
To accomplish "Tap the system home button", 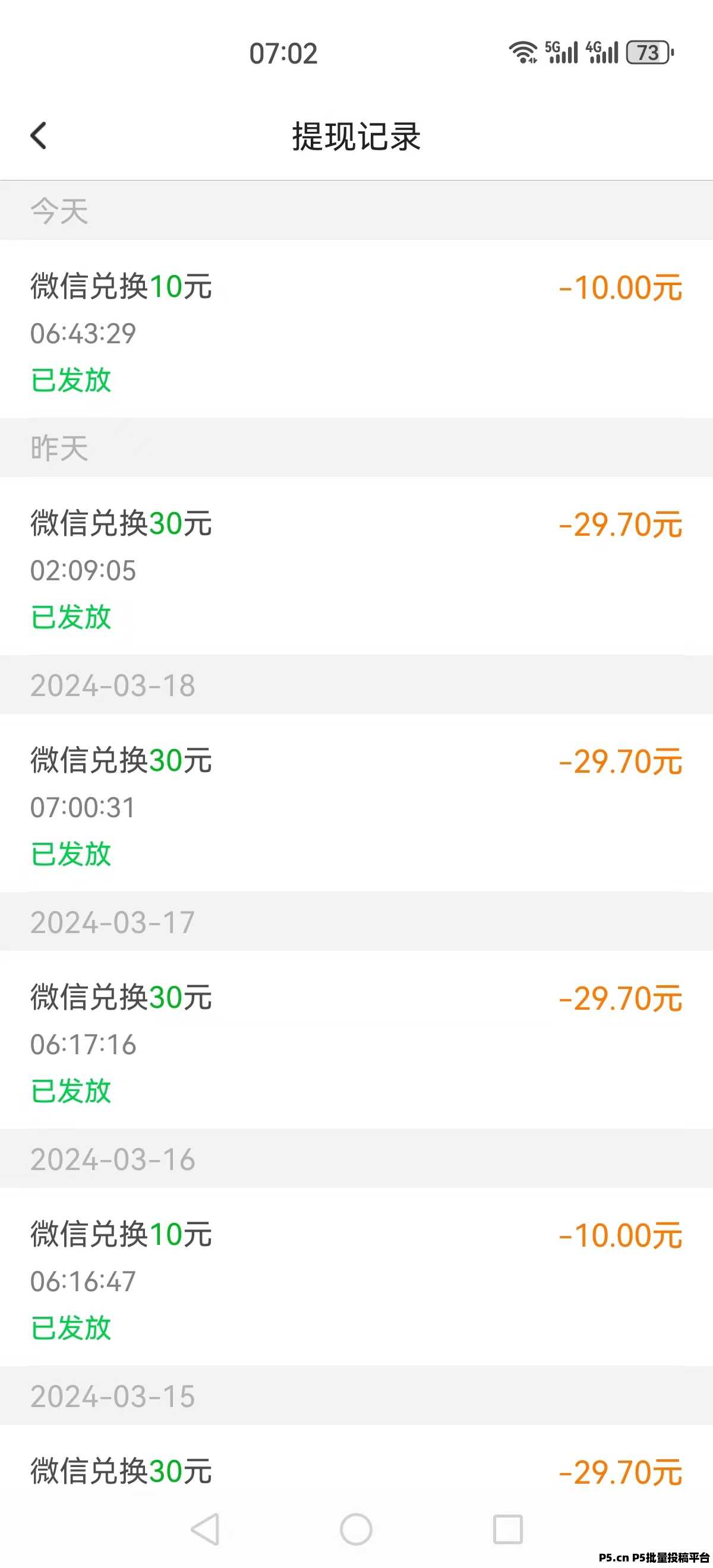I will [356, 1529].
